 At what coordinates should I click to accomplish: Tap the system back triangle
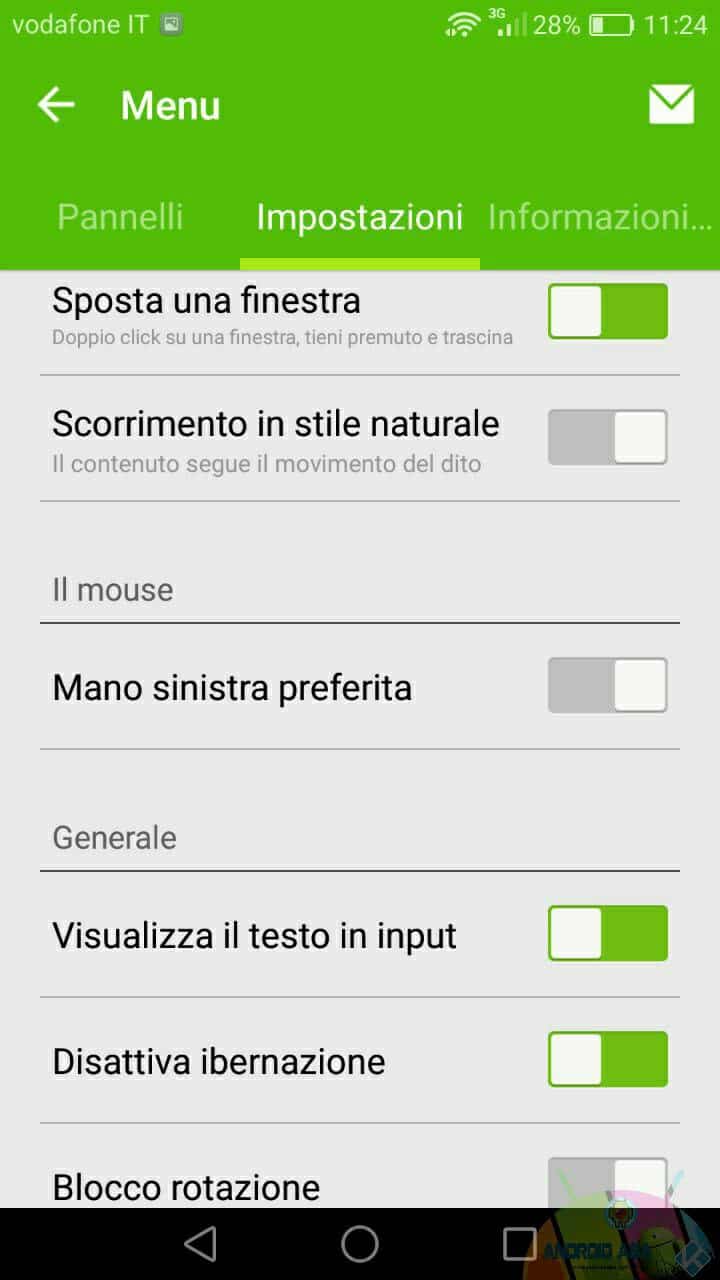[x=201, y=1244]
